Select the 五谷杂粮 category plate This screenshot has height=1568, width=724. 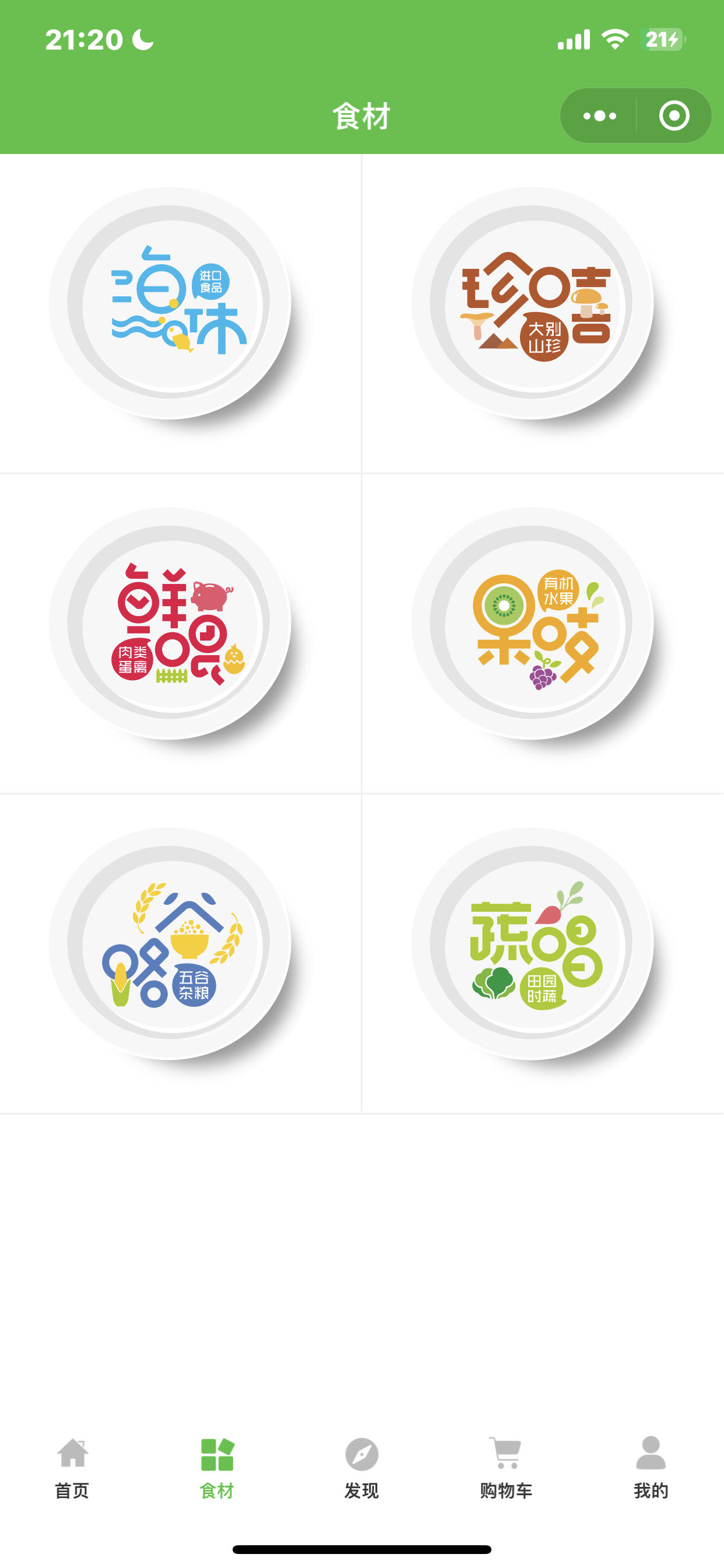[x=170, y=943]
